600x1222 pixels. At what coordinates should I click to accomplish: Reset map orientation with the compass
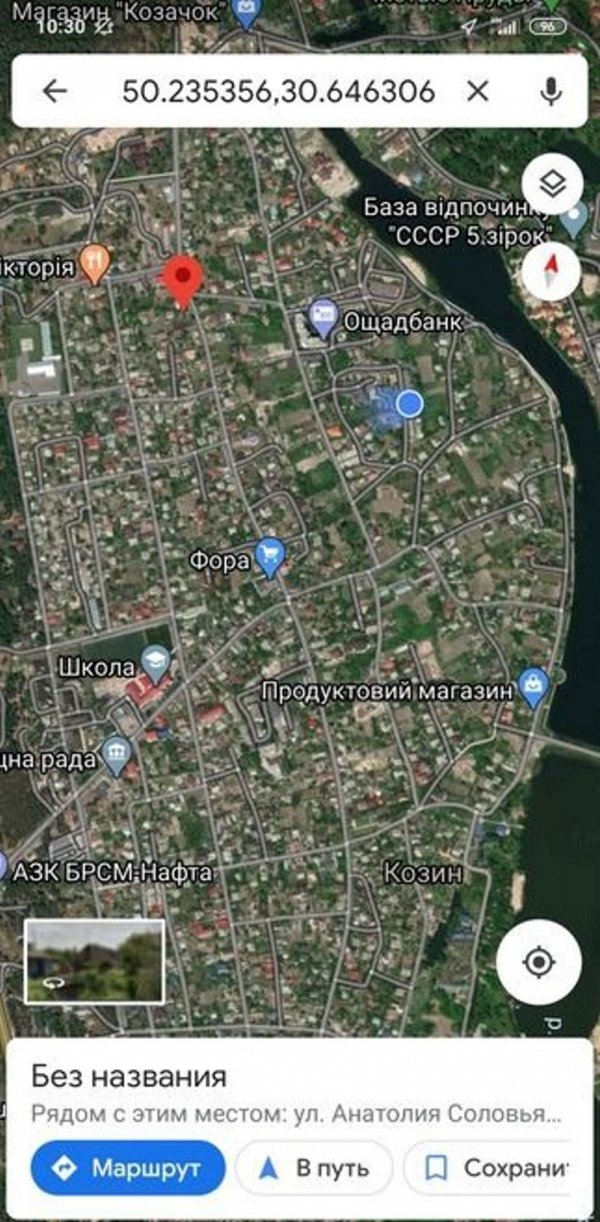click(x=552, y=271)
